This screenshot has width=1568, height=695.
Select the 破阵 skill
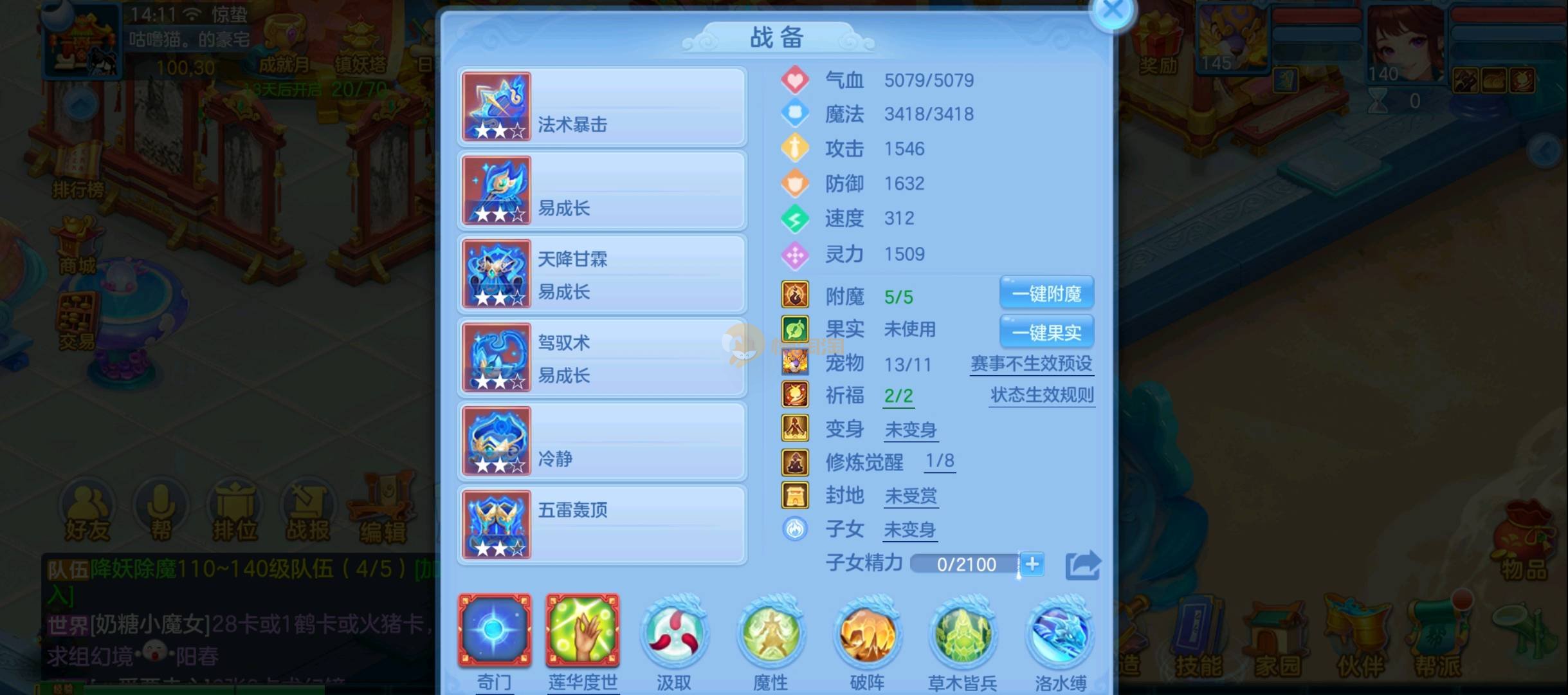(867, 634)
